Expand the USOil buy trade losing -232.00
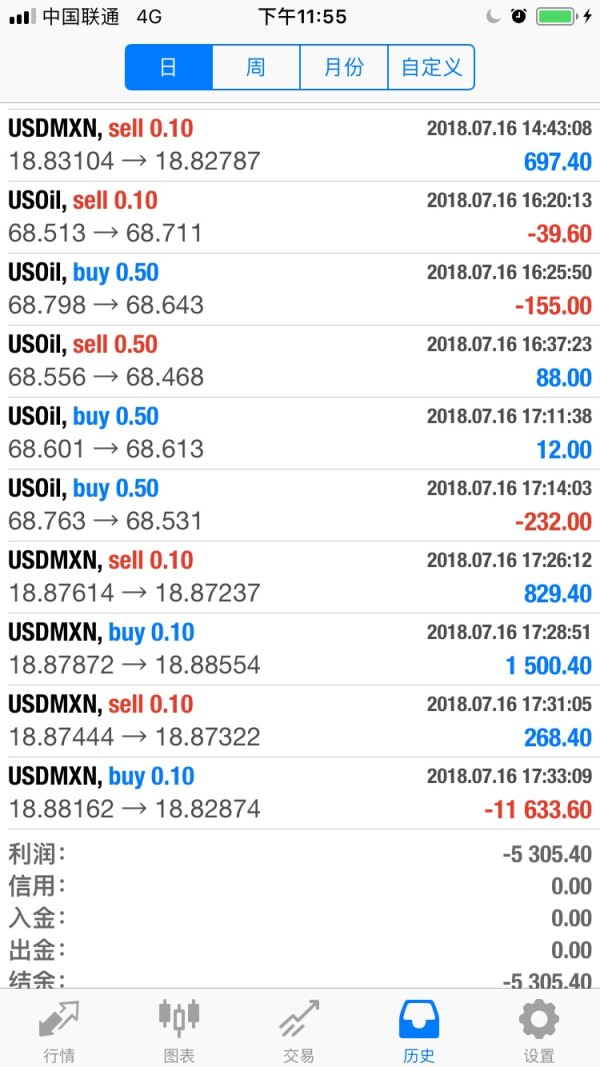The image size is (600, 1067). [300, 505]
